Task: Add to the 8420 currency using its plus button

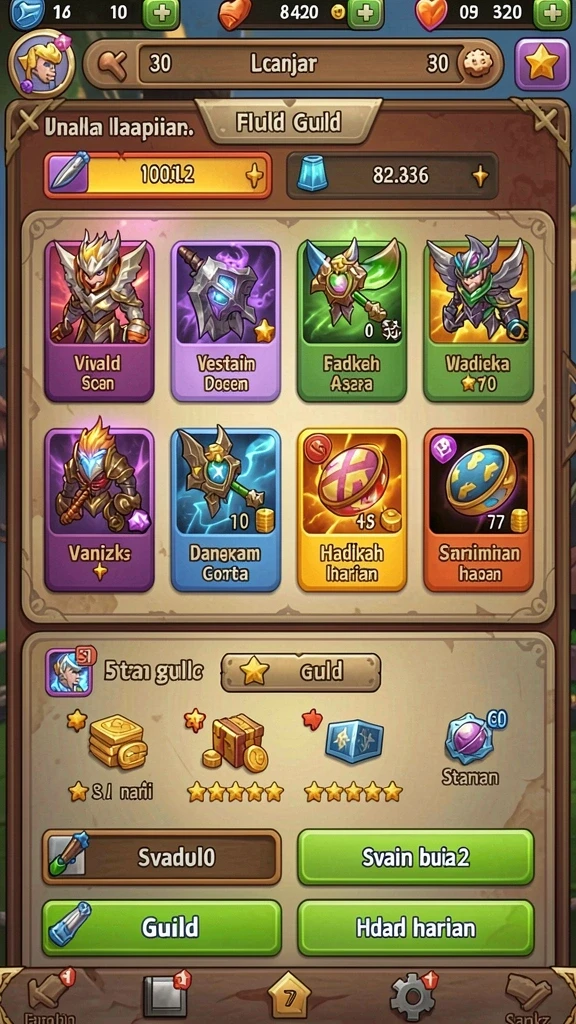Action: [366, 12]
